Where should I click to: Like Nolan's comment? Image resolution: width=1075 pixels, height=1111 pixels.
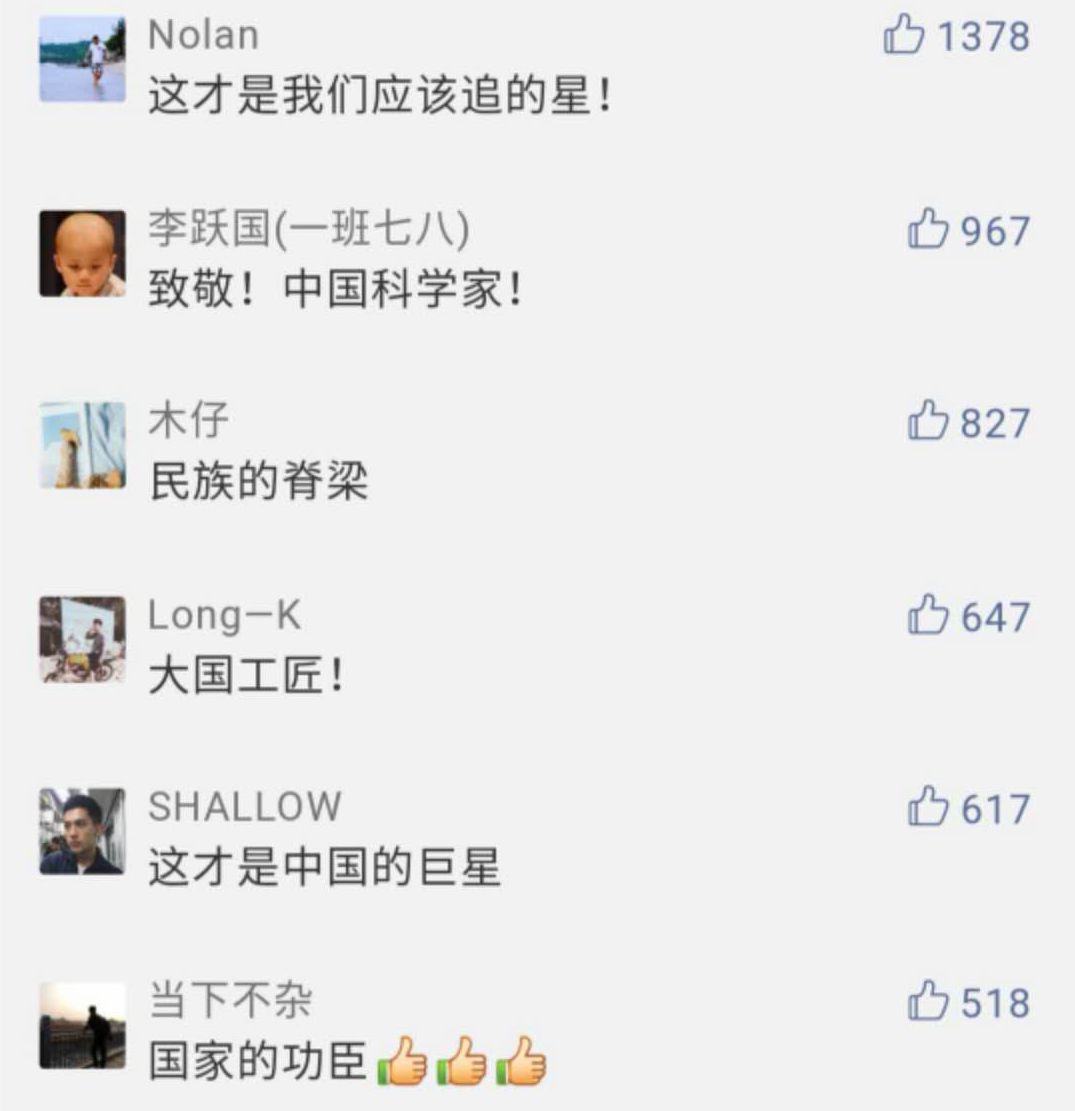(903, 37)
